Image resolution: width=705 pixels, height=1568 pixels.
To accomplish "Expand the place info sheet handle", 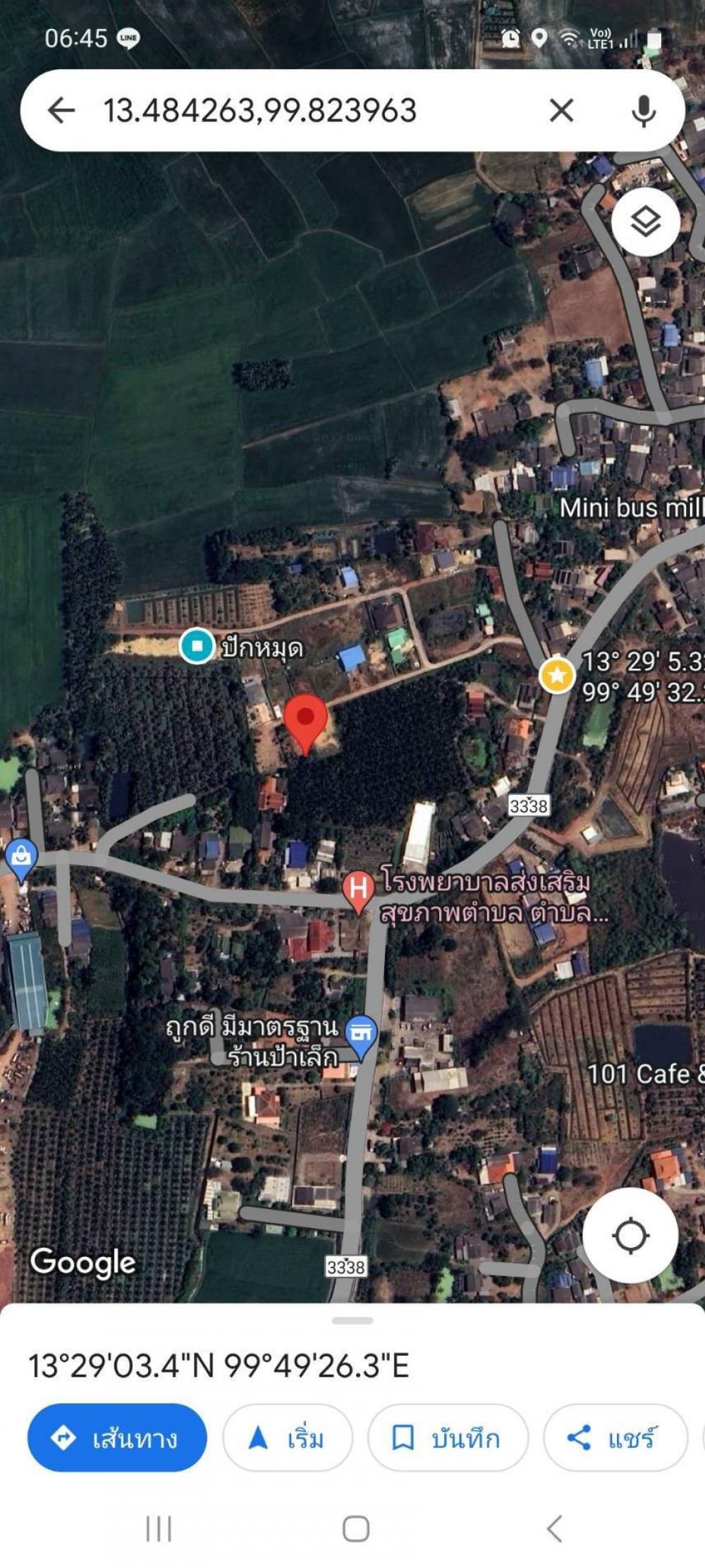I will [x=352, y=1320].
